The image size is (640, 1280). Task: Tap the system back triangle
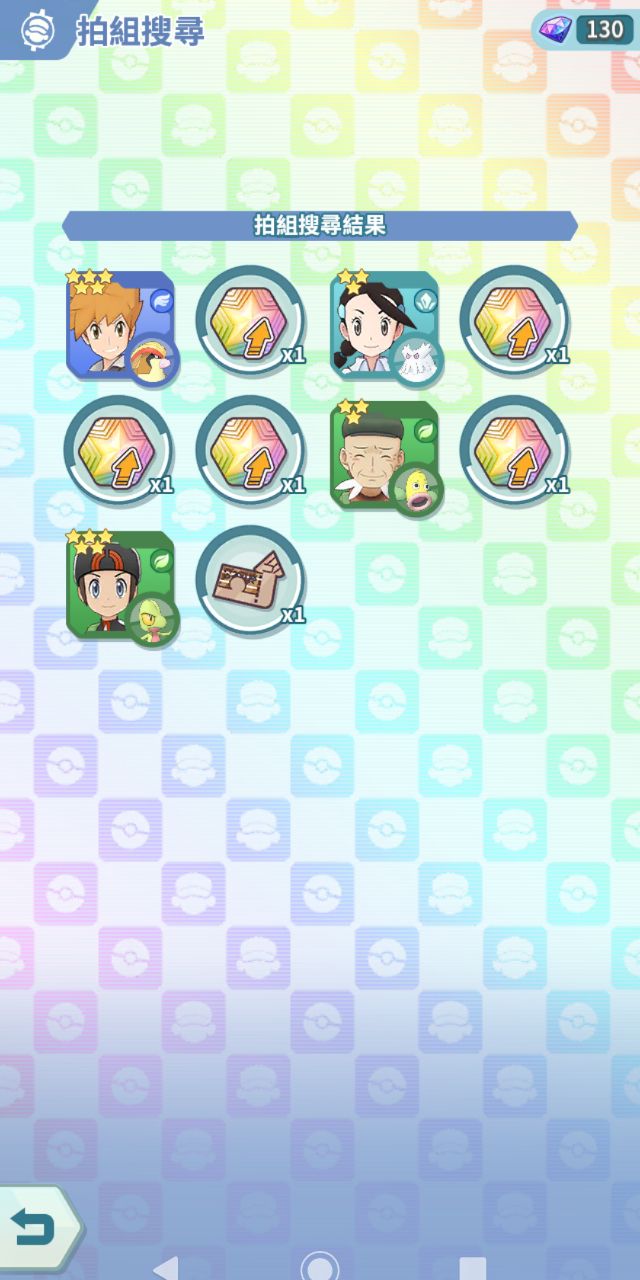pyautogui.click(x=166, y=1268)
